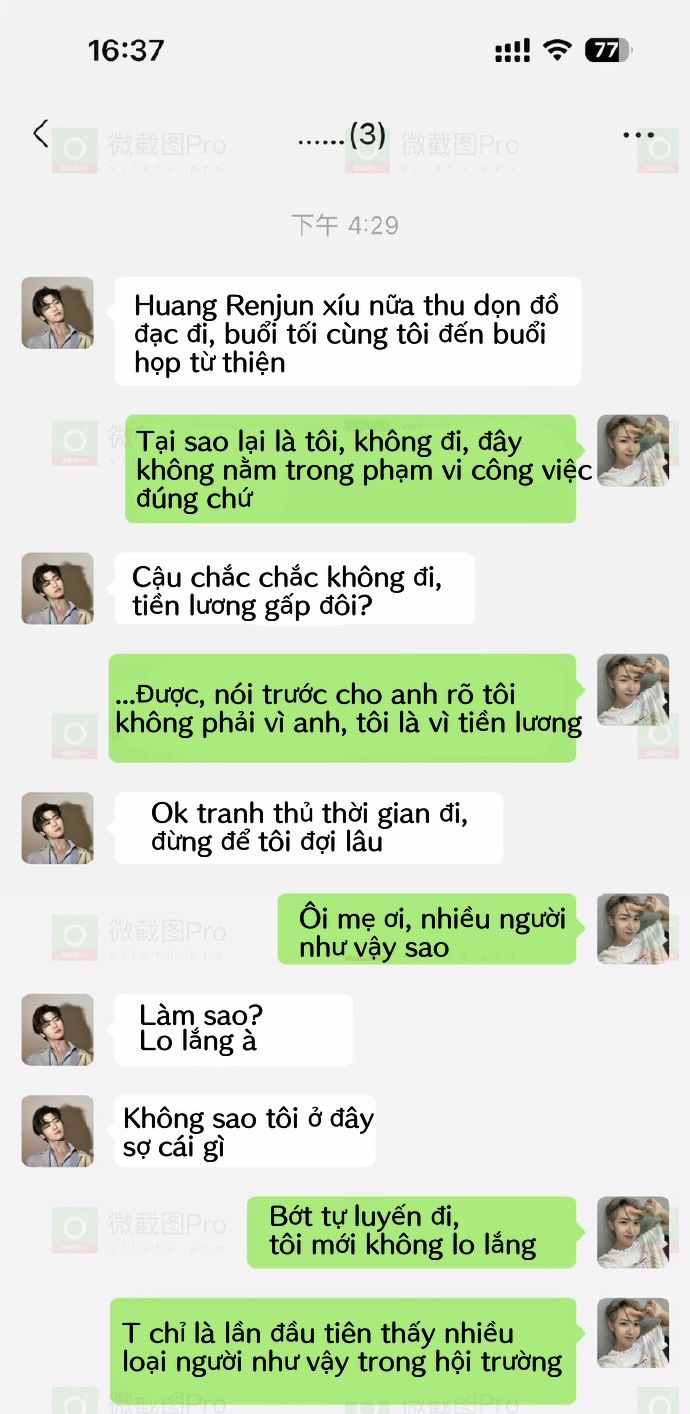Open avatar beside the 'Tại sao lại là tôi' message

point(633,451)
